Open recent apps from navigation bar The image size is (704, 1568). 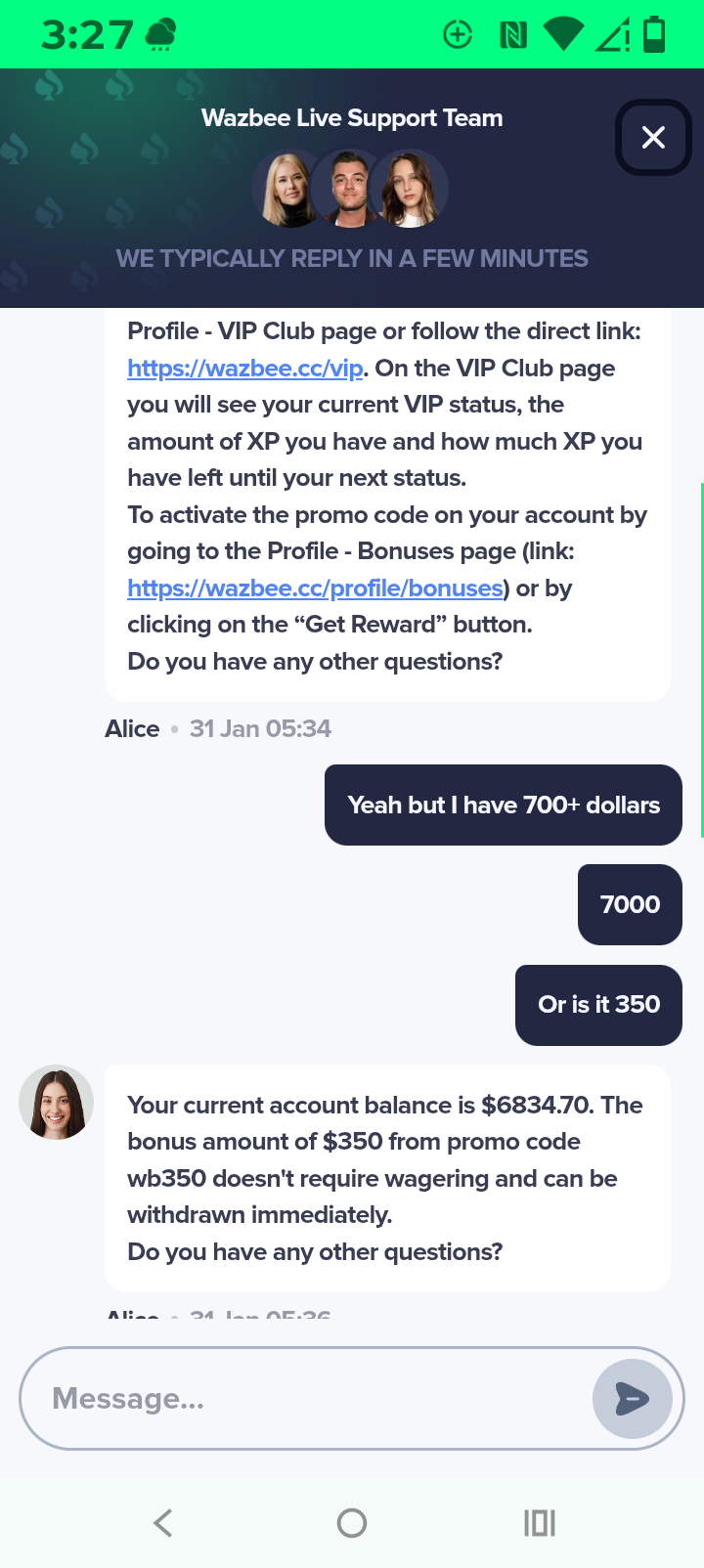[x=539, y=1522]
